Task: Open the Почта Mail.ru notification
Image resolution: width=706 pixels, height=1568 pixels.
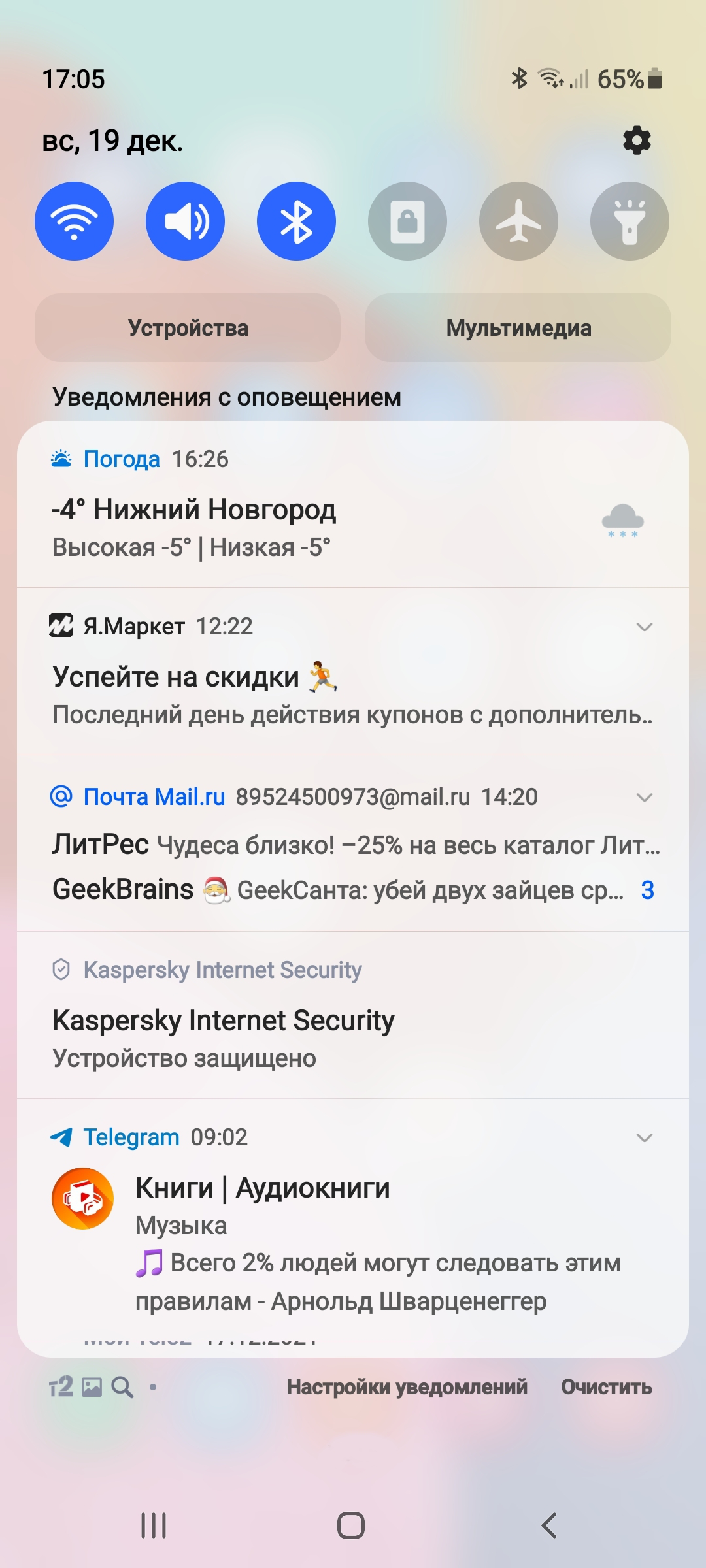Action: pos(353,843)
